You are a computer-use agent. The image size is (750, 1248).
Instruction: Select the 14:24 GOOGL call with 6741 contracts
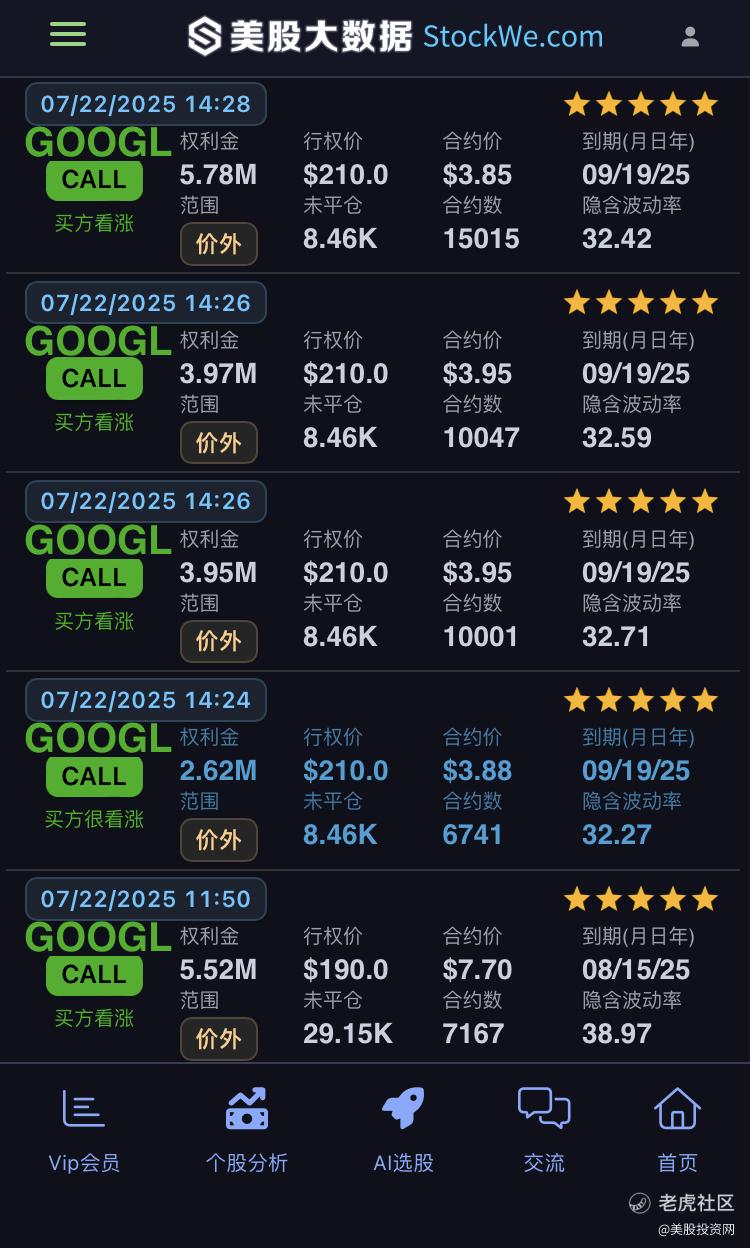pos(375,770)
